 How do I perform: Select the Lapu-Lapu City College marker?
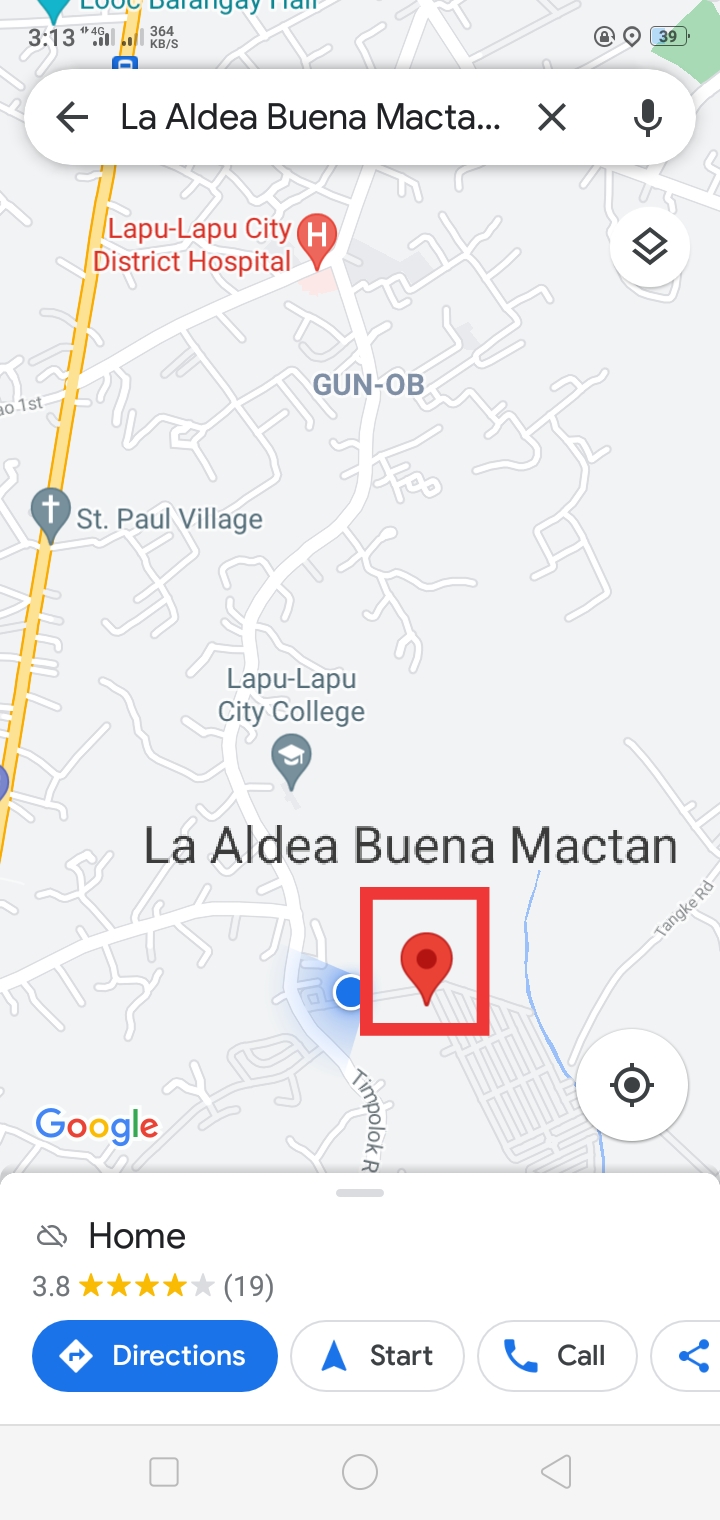click(x=292, y=758)
